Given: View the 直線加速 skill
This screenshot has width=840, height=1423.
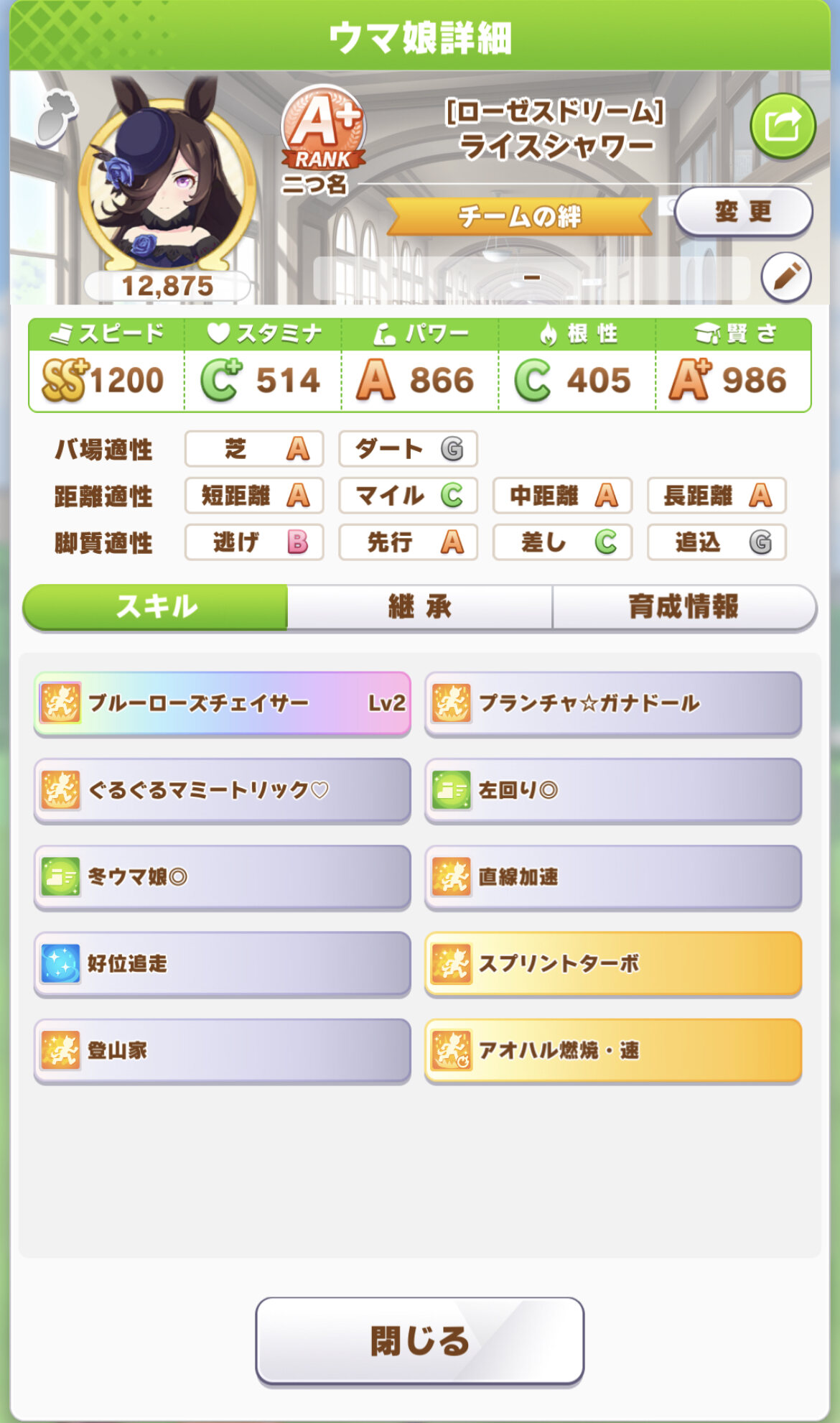Looking at the screenshot, I should click(x=613, y=877).
